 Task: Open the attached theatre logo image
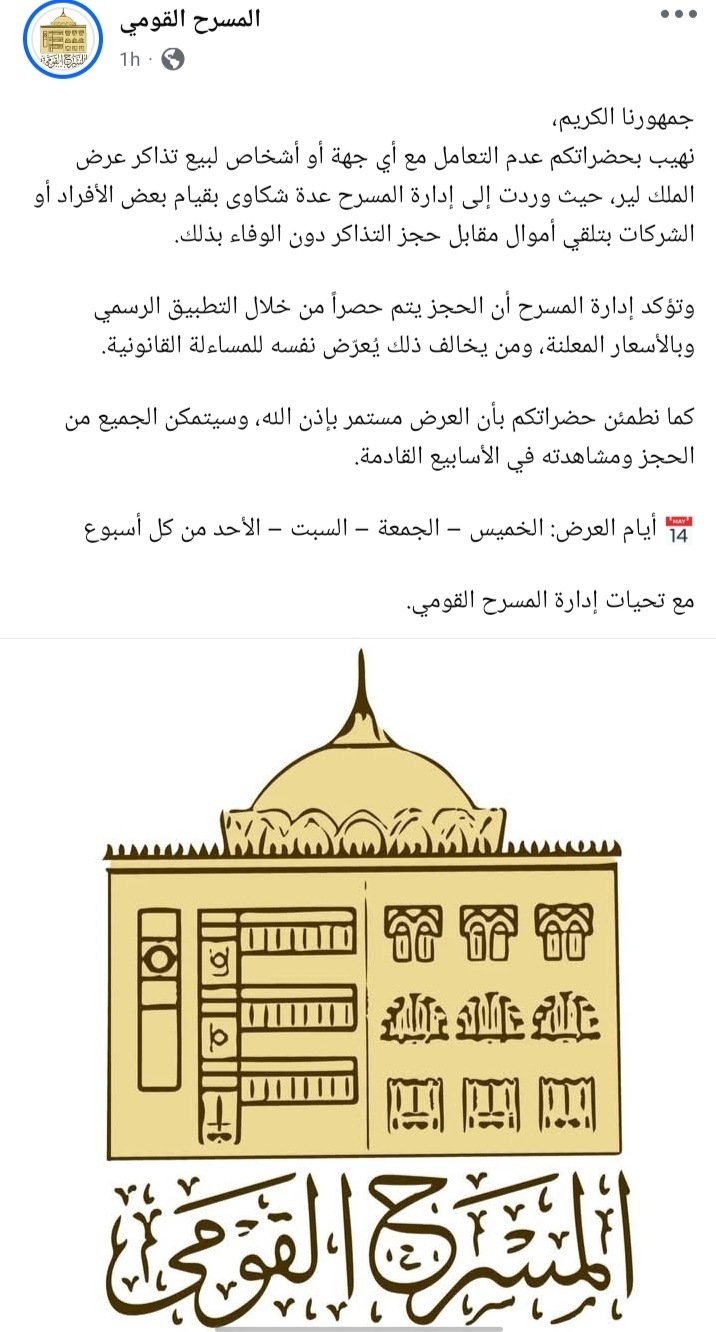(358, 985)
